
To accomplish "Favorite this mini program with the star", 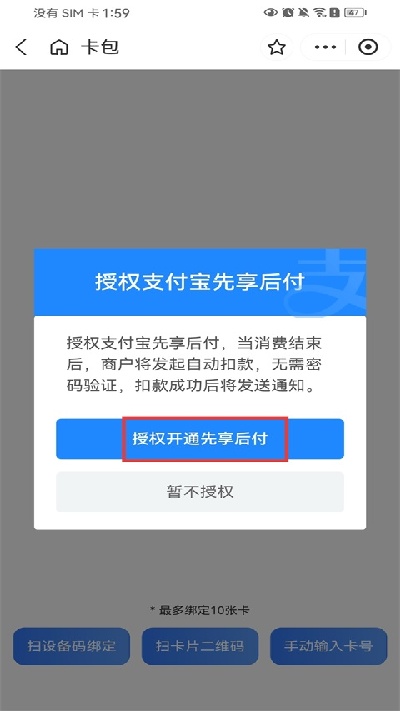I will [276, 47].
